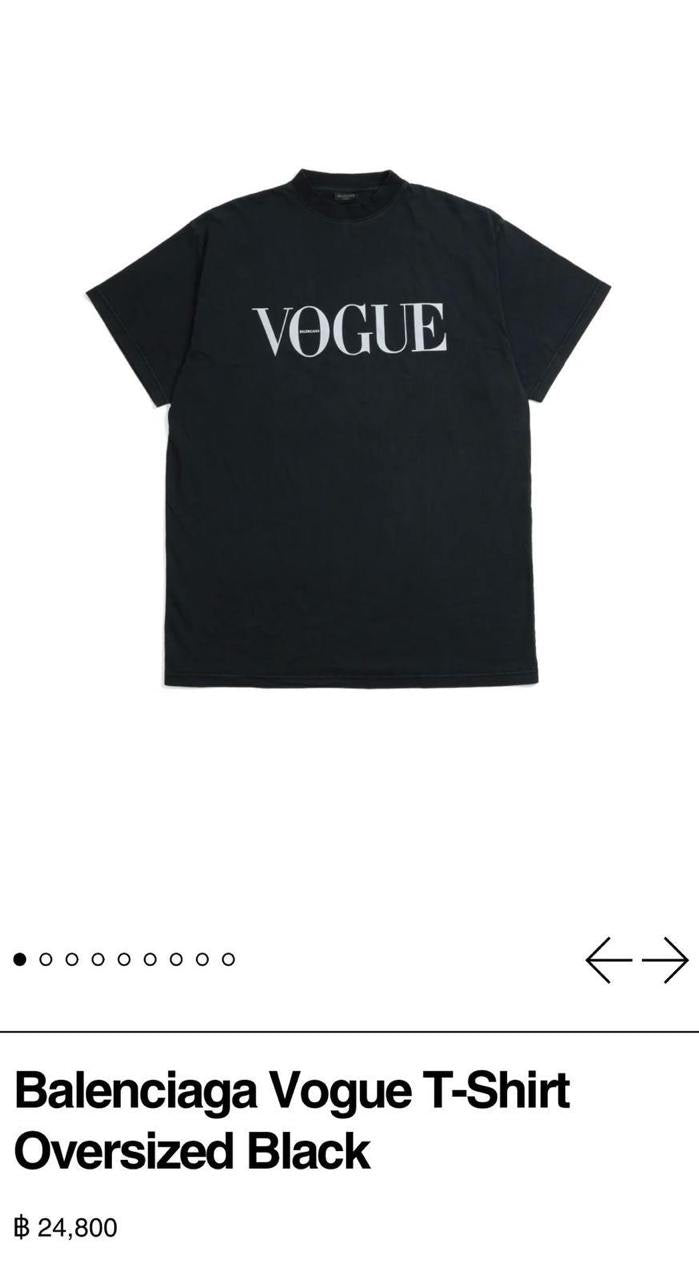The image size is (699, 1280).
Task: Select the last carousel page dot
Action: 228,959
